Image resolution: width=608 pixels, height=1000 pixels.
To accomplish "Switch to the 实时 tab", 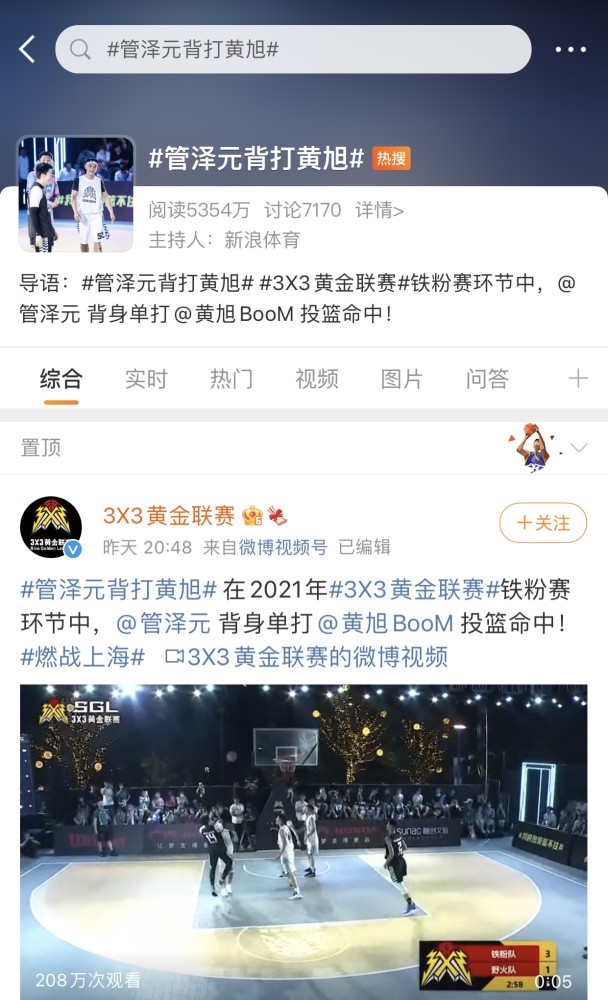I will pos(146,379).
